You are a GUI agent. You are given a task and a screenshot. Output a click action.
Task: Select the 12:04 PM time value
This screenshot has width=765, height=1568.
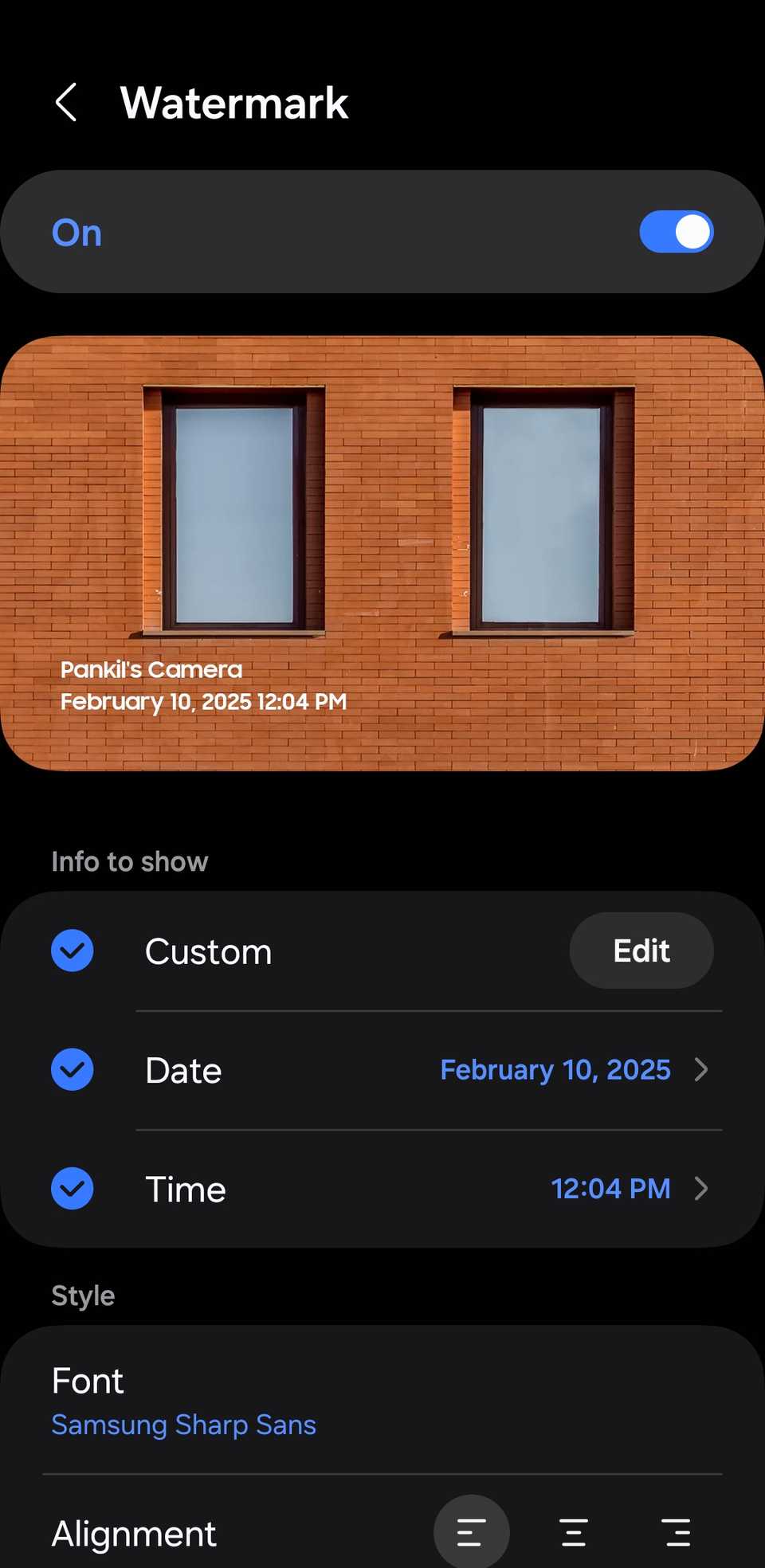click(x=610, y=1189)
